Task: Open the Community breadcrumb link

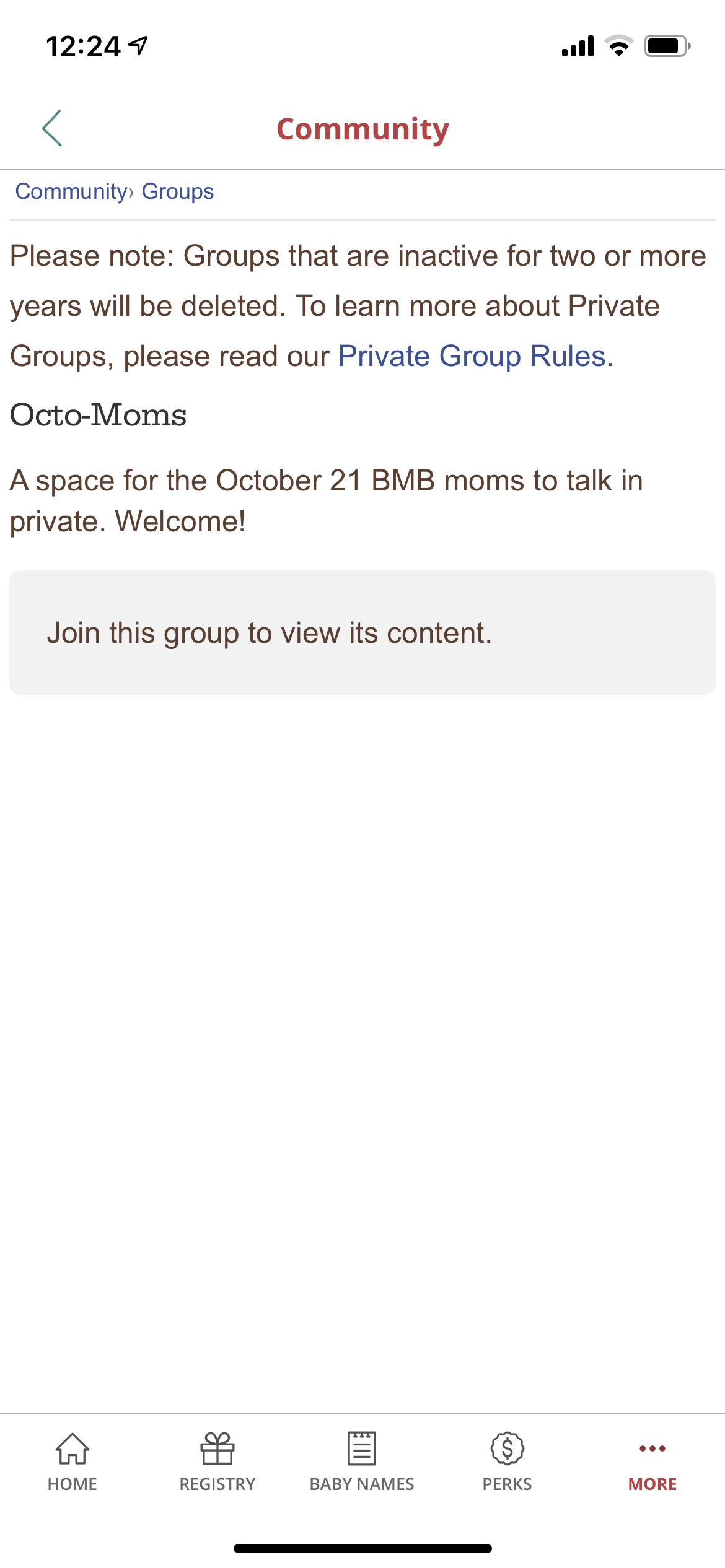Action: [71, 191]
